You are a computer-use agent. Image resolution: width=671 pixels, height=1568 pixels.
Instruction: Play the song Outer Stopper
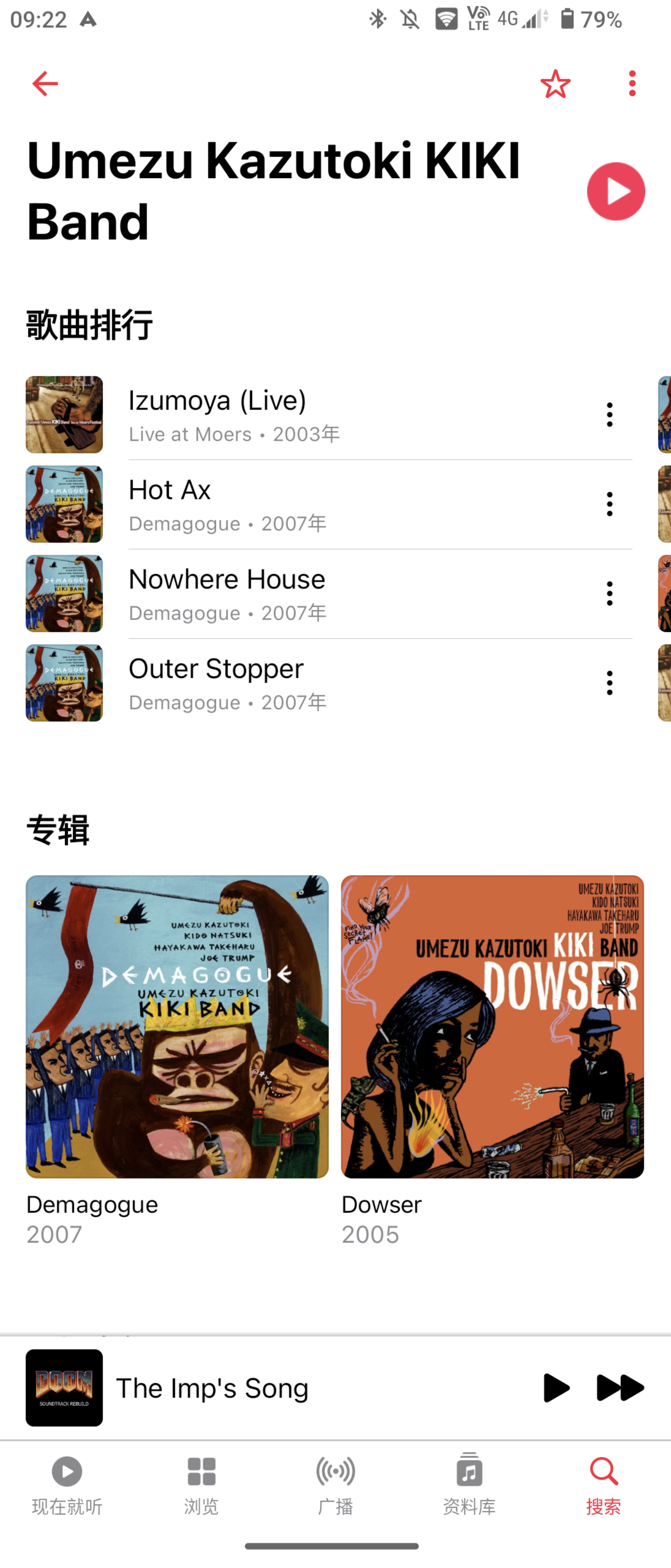pos(216,683)
